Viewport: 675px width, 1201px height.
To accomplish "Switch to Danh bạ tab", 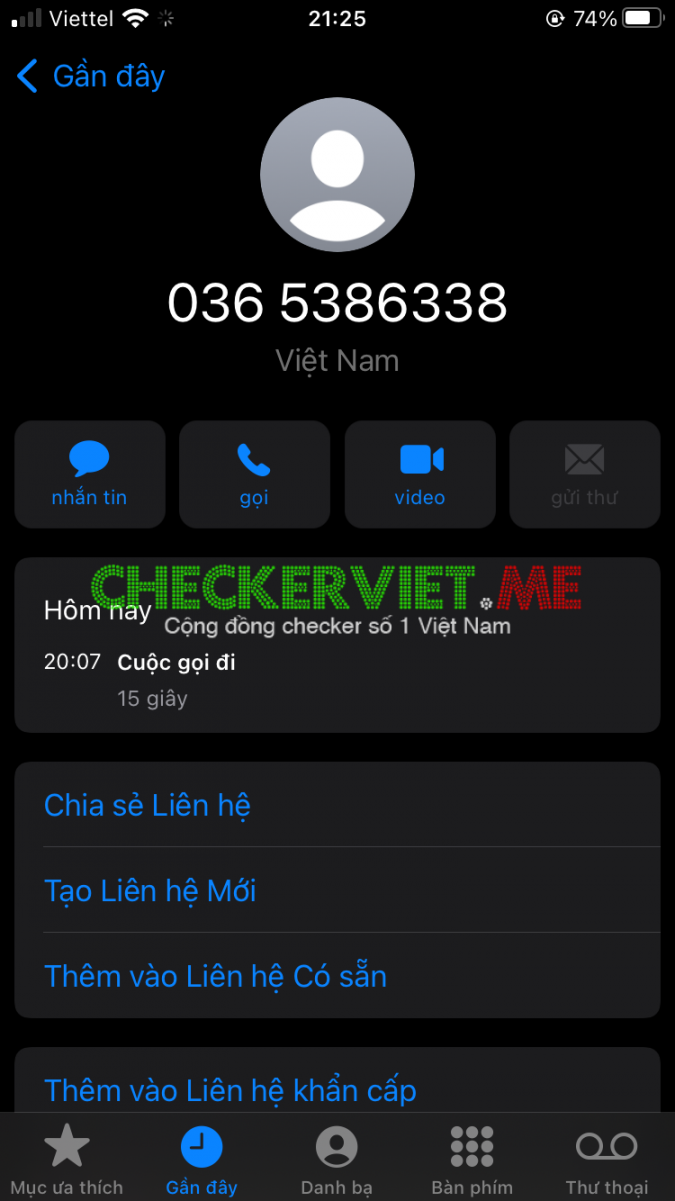I will tap(337, 1159).
